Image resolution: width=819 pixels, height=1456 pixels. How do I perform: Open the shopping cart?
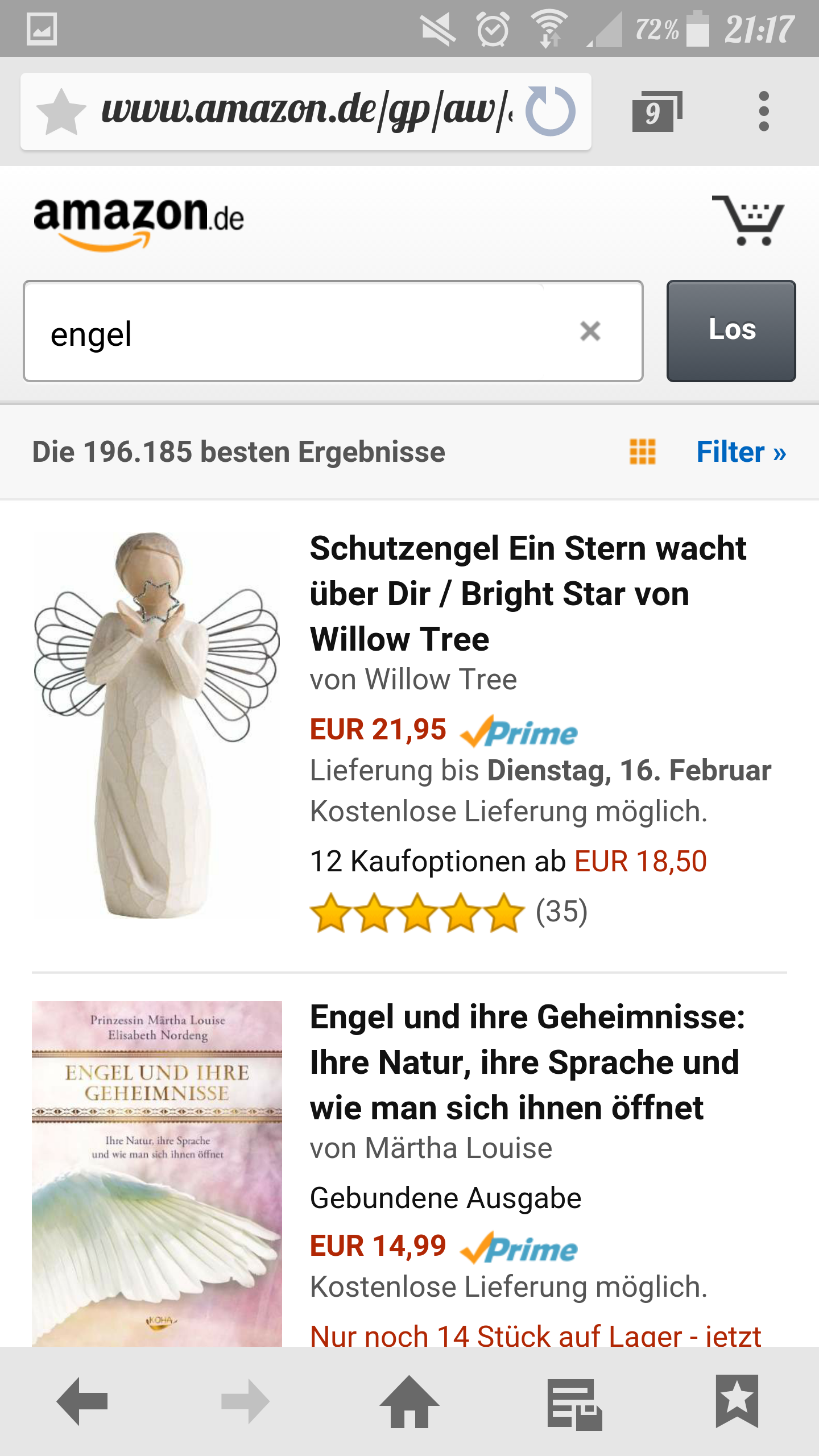pyautogui.click(x=748, y=221)
